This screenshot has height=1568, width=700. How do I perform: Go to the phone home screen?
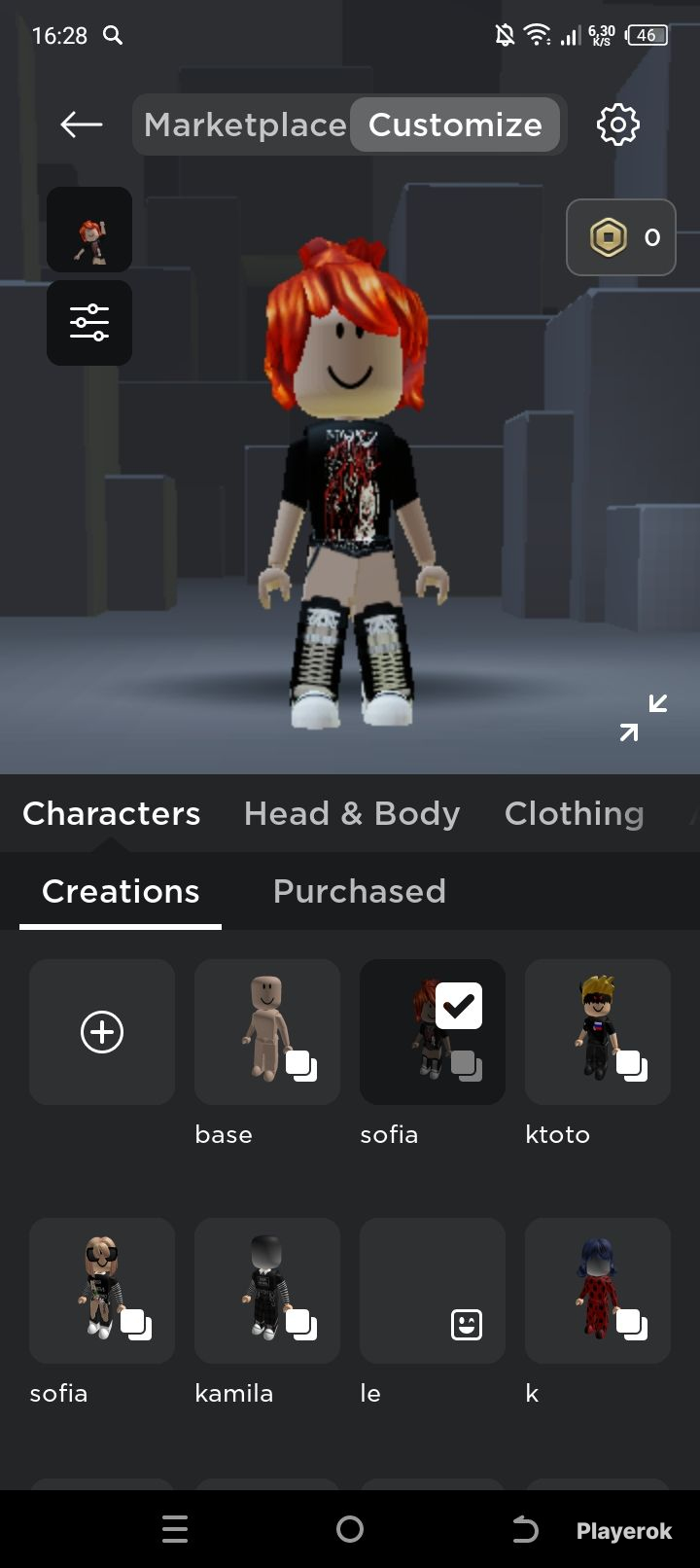click(350, 1530)
